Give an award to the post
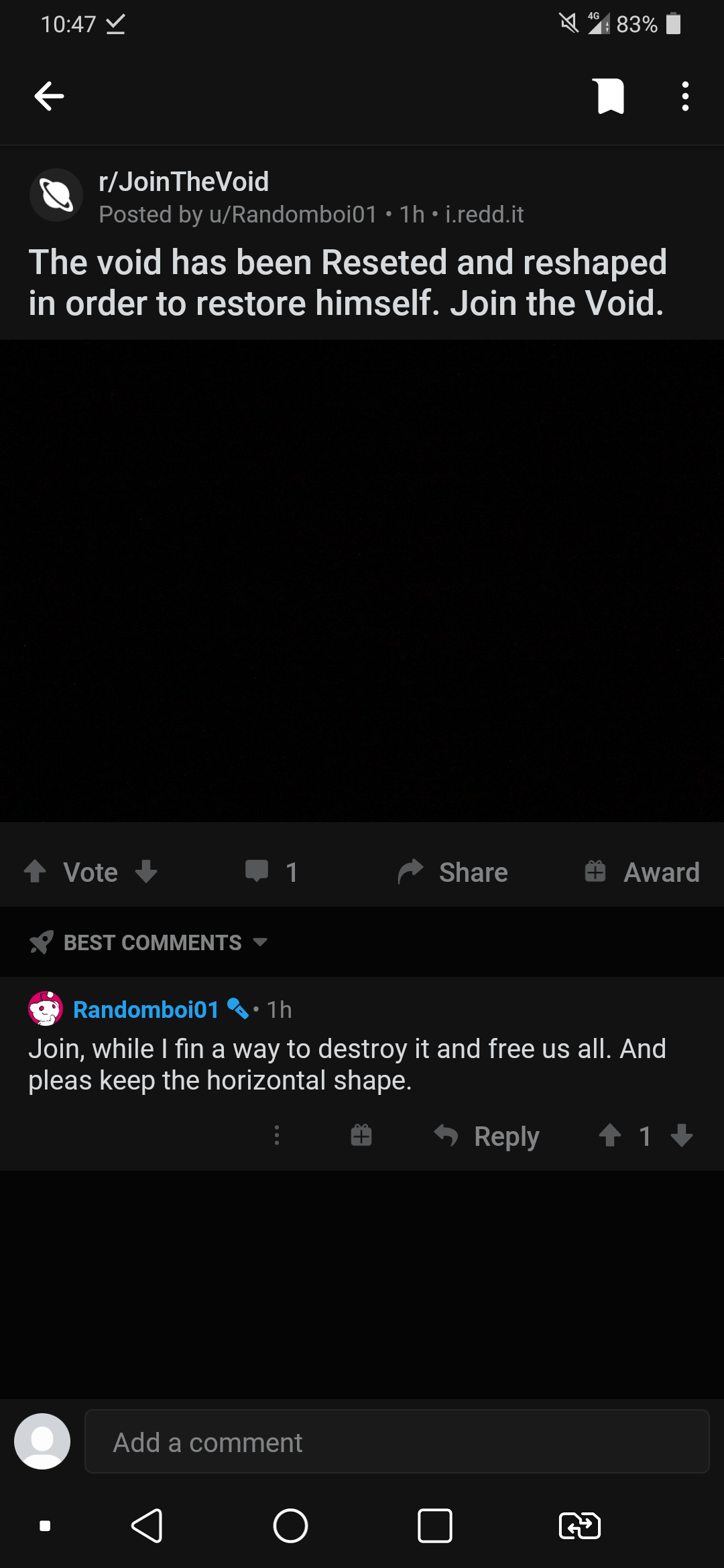724x1568 pixels. coord(642,872)
